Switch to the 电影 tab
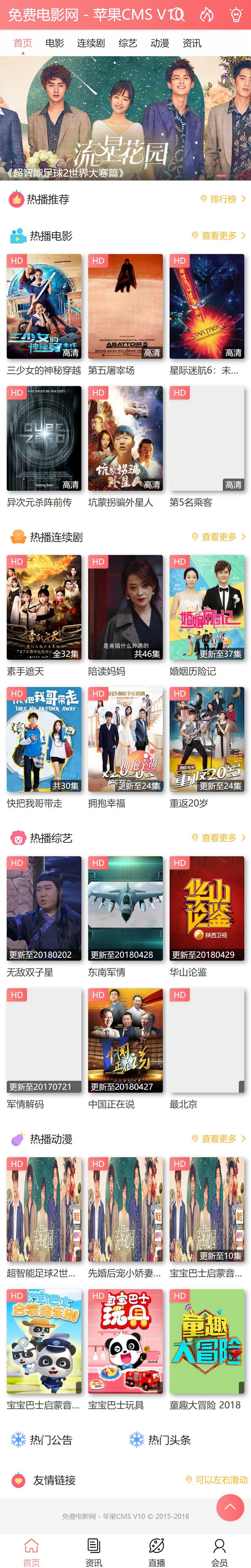 point(55,43)
